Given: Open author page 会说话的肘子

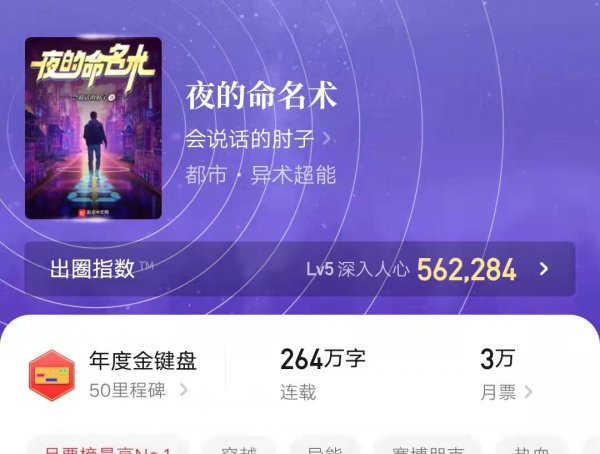Looking at the screenshot, I should (258, 139).
